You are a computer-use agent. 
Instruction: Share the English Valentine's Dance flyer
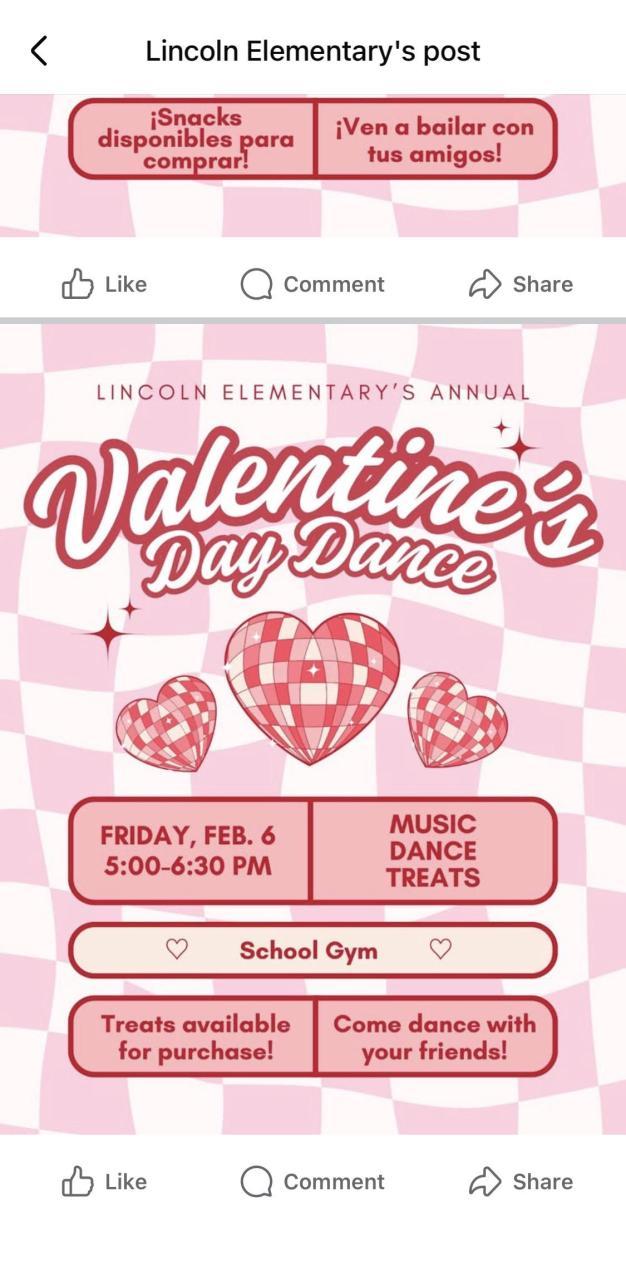(x=521, y=1181)
